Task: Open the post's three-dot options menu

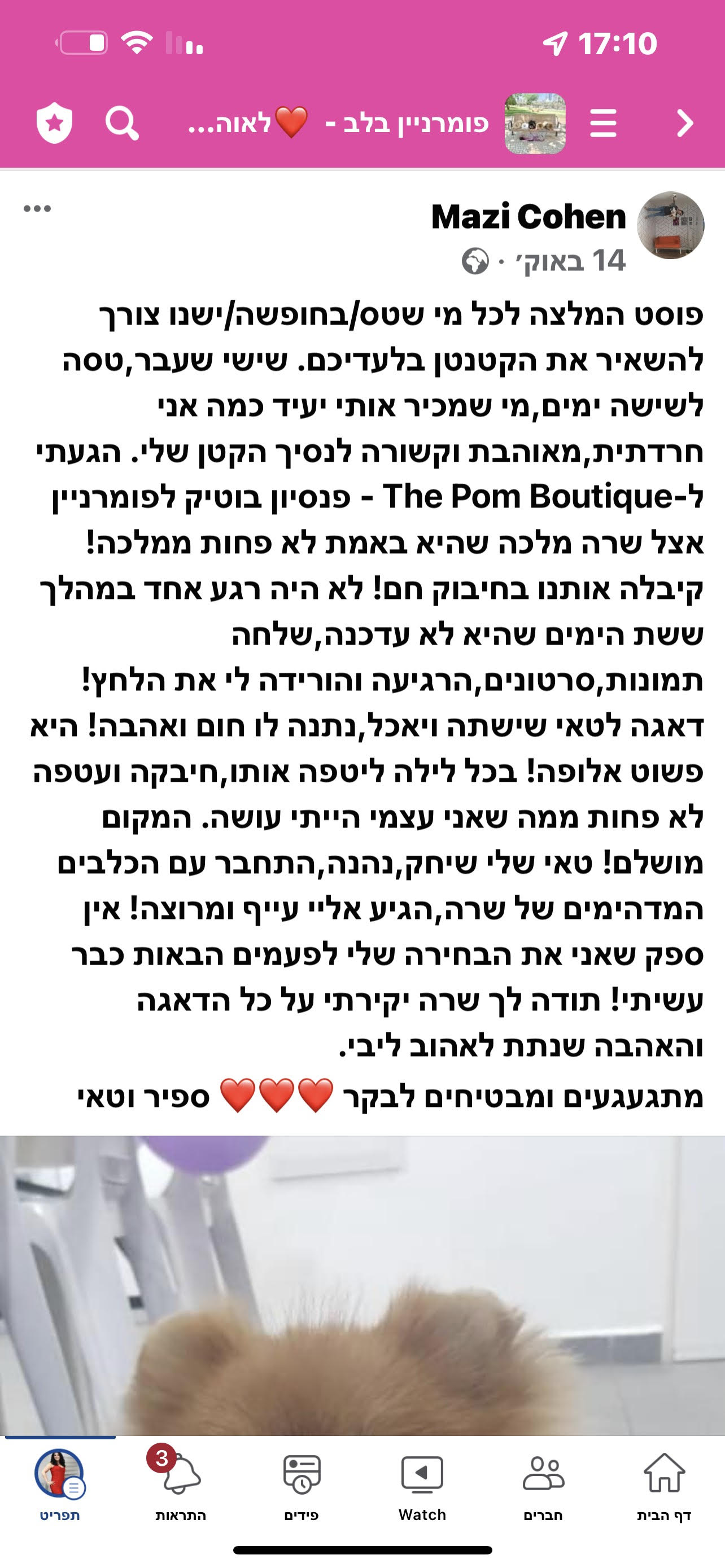Action: point(37,209)
